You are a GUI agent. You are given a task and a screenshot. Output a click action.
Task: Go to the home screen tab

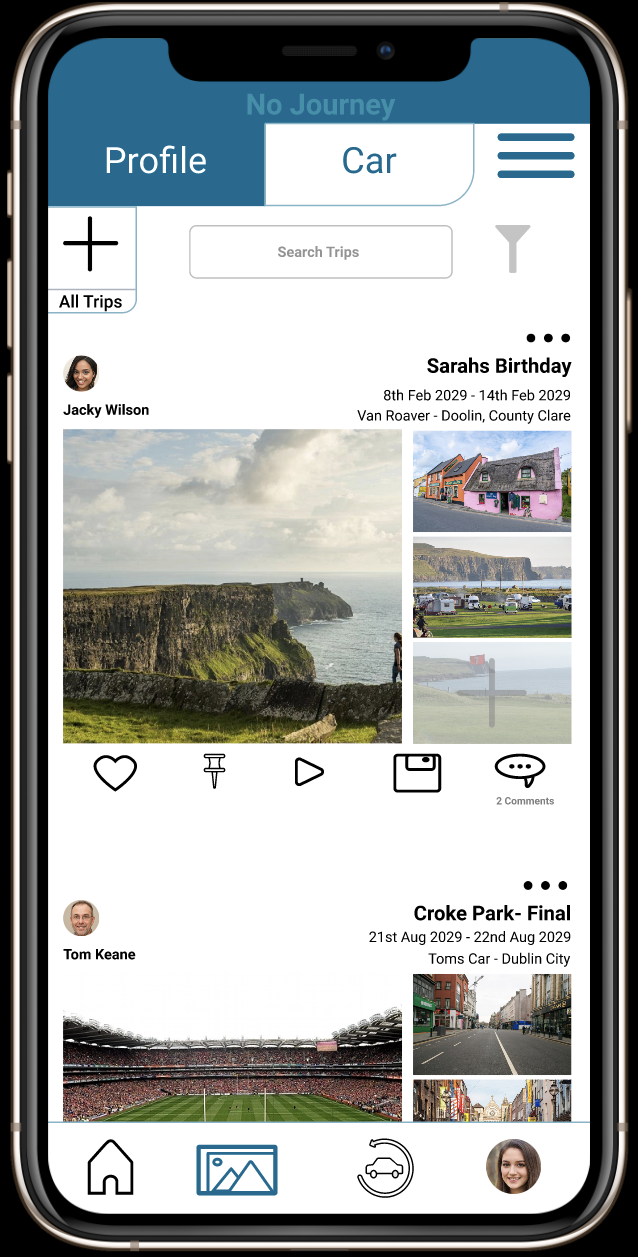110,1167
